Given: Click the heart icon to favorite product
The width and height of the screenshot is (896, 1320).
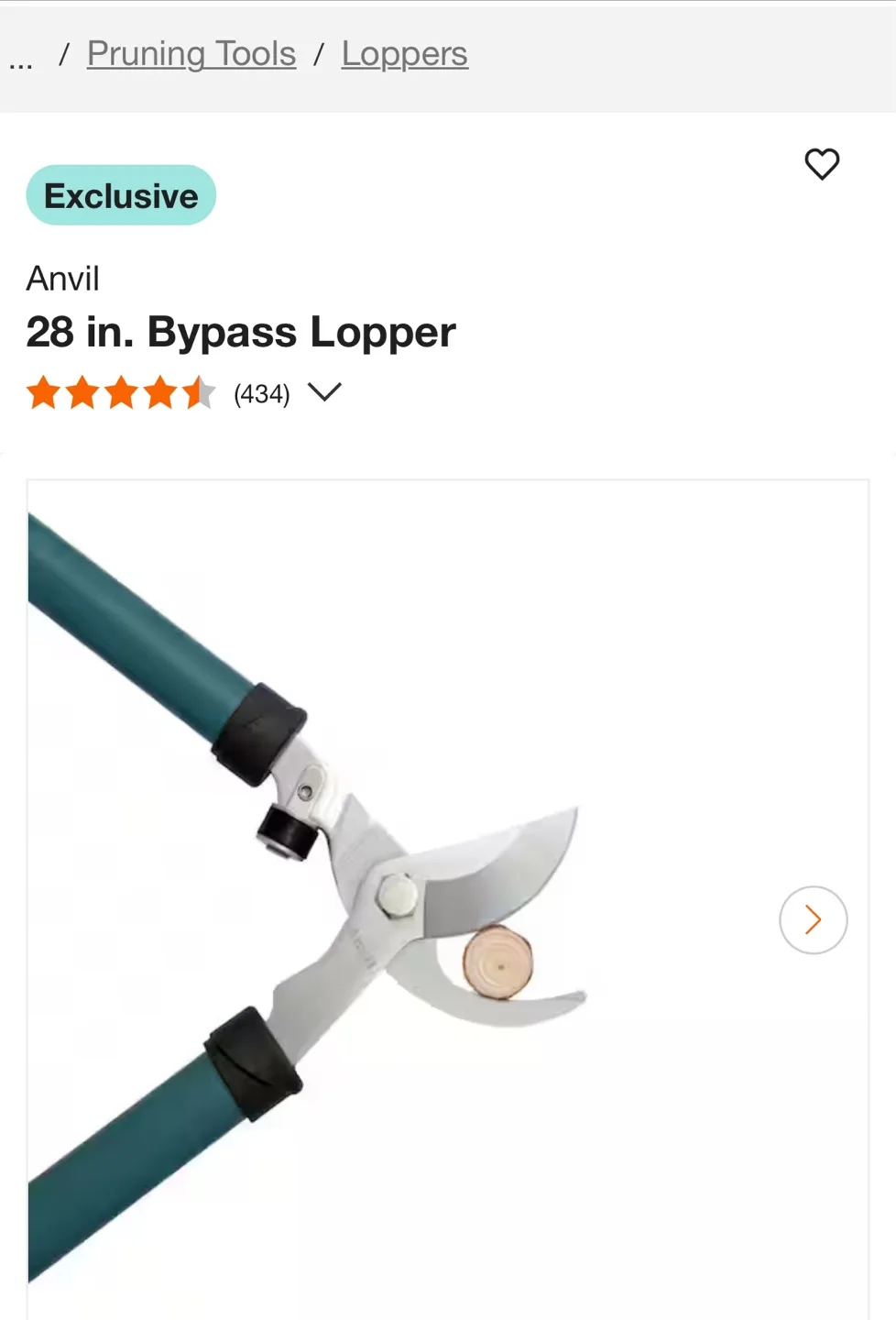Looking at the screenshot, I should click(822, 165).
